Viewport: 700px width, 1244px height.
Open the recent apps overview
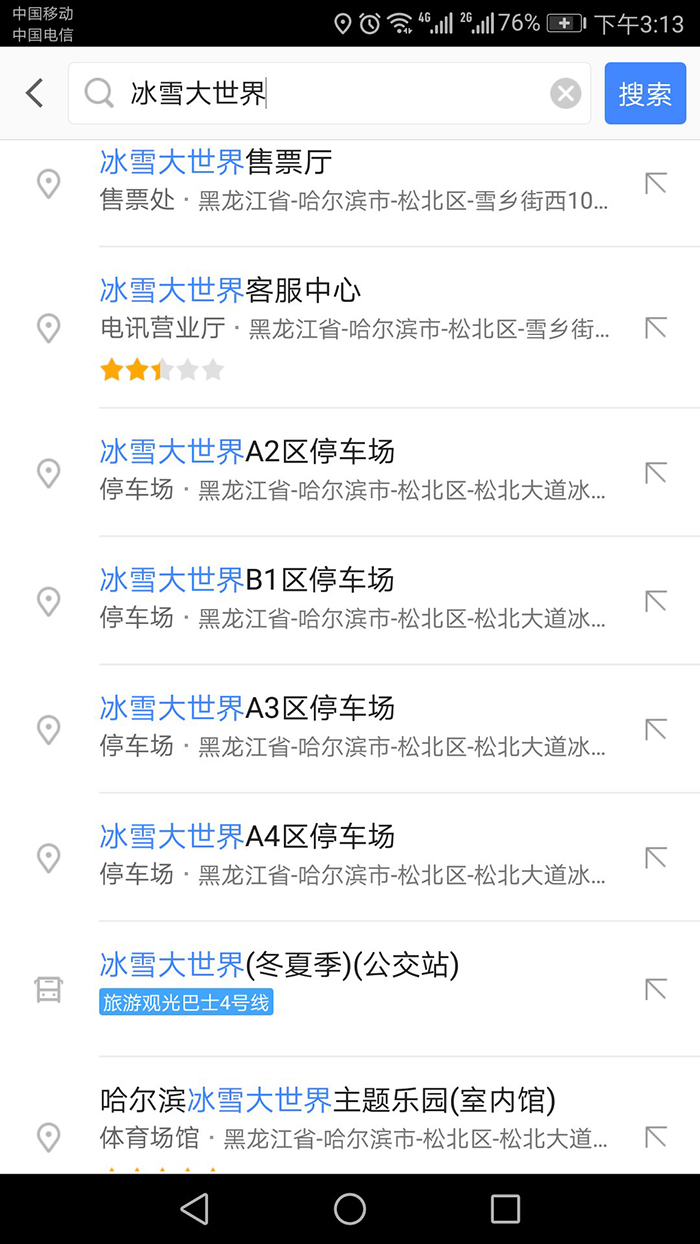(505, 1209)
